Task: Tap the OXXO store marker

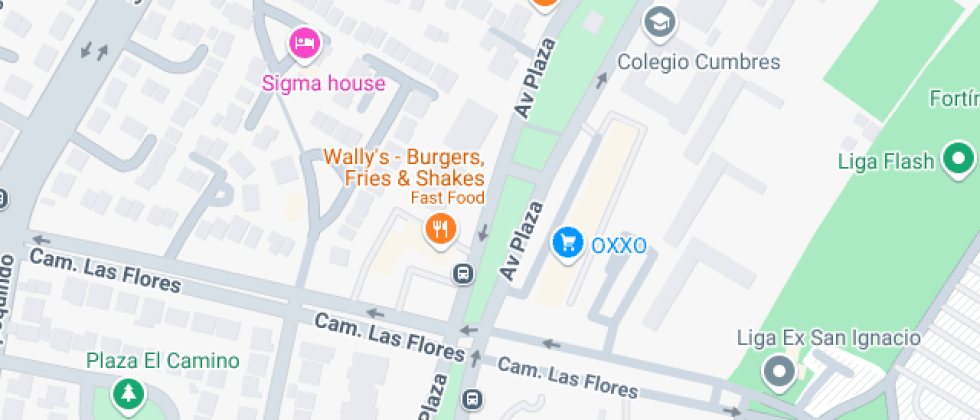Action: coord(568,243)
